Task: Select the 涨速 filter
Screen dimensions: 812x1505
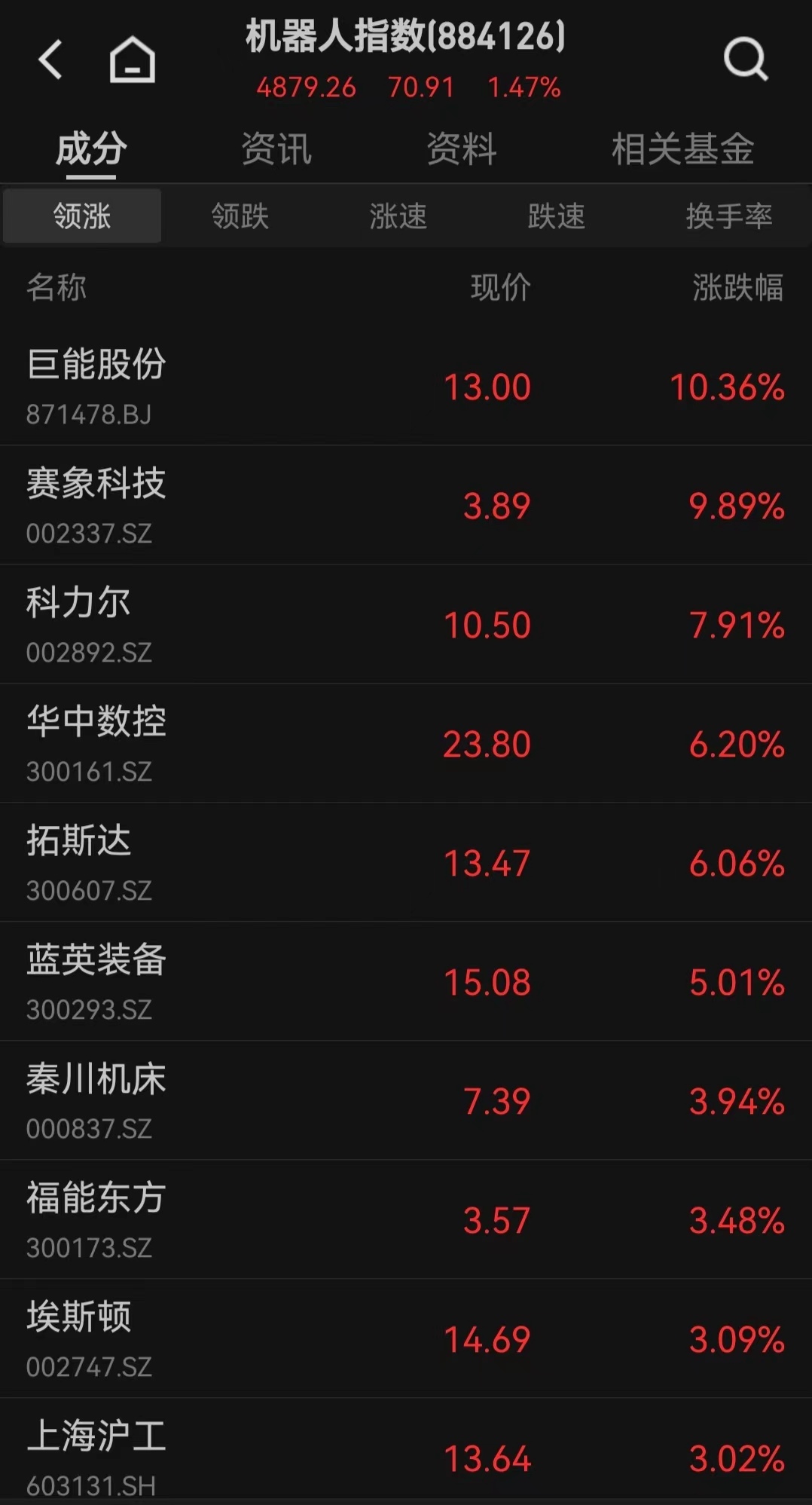Action: 398,216
